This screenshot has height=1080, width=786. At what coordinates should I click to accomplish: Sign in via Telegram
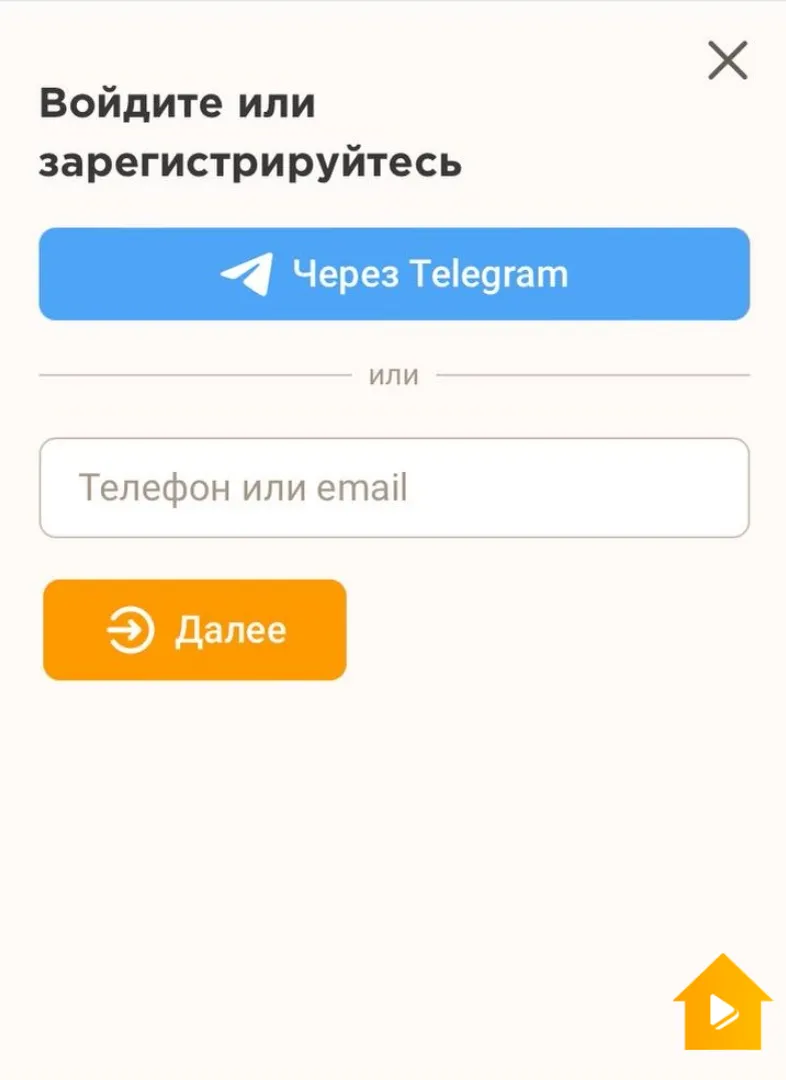394,274
